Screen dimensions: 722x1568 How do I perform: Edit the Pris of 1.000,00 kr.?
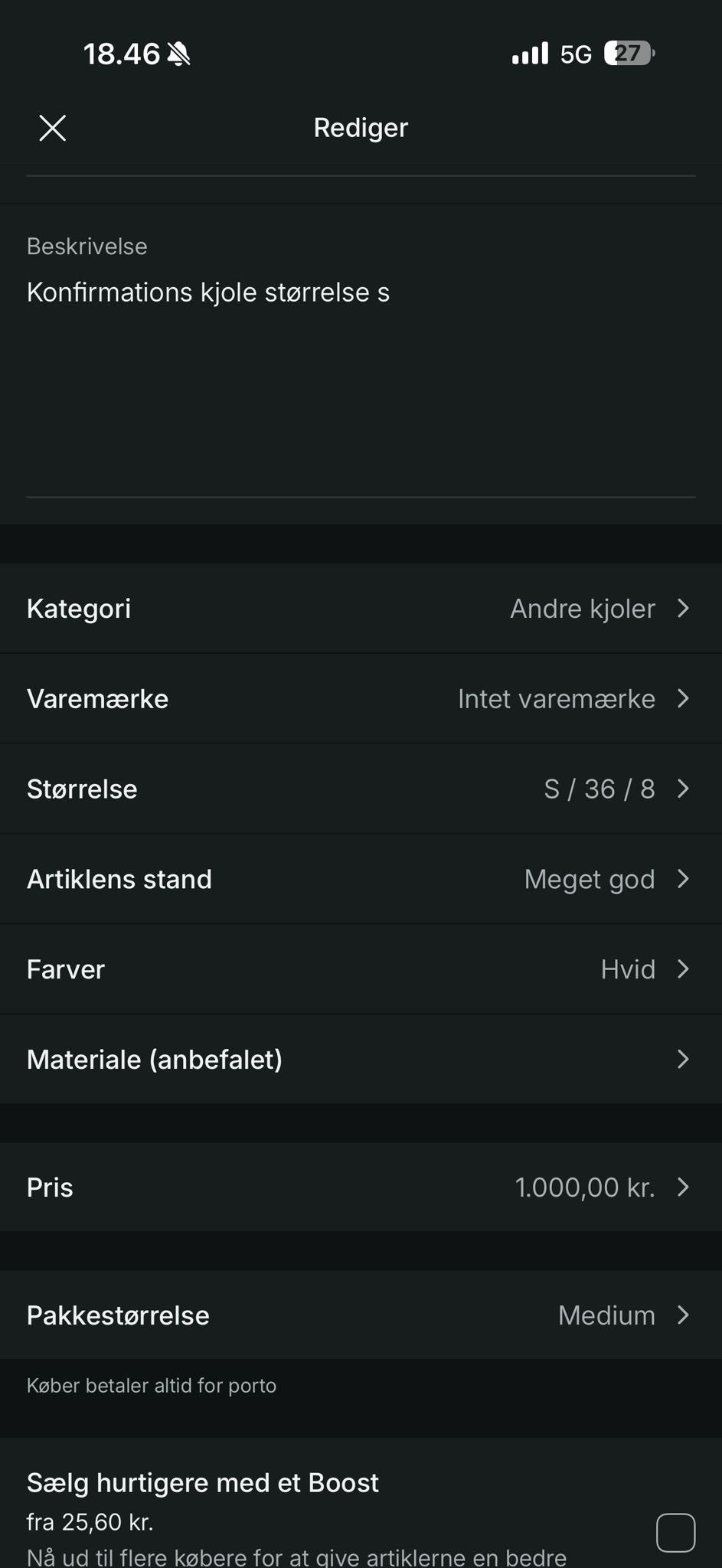pyautogui.click(x=360, y=1187)
